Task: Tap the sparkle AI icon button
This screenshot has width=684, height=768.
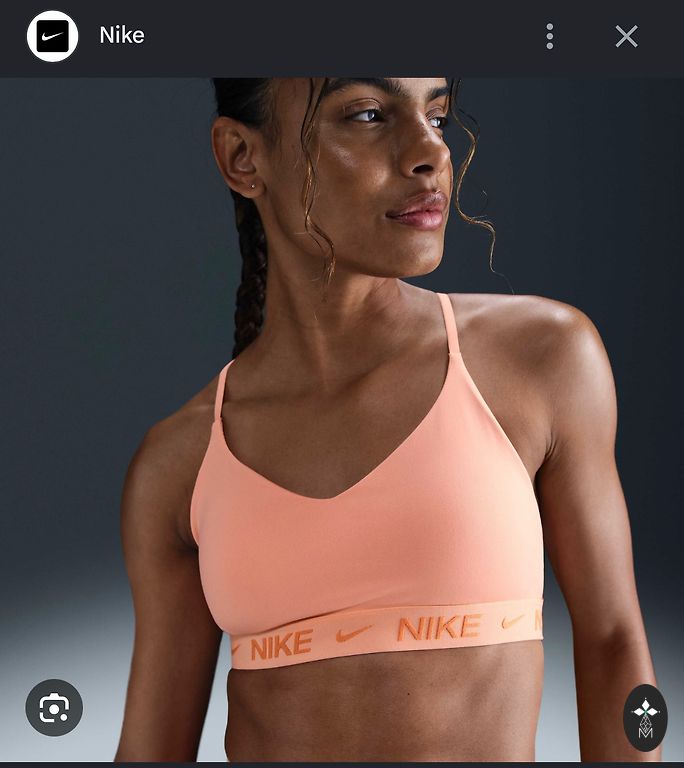Action: [x=645, y=717]
